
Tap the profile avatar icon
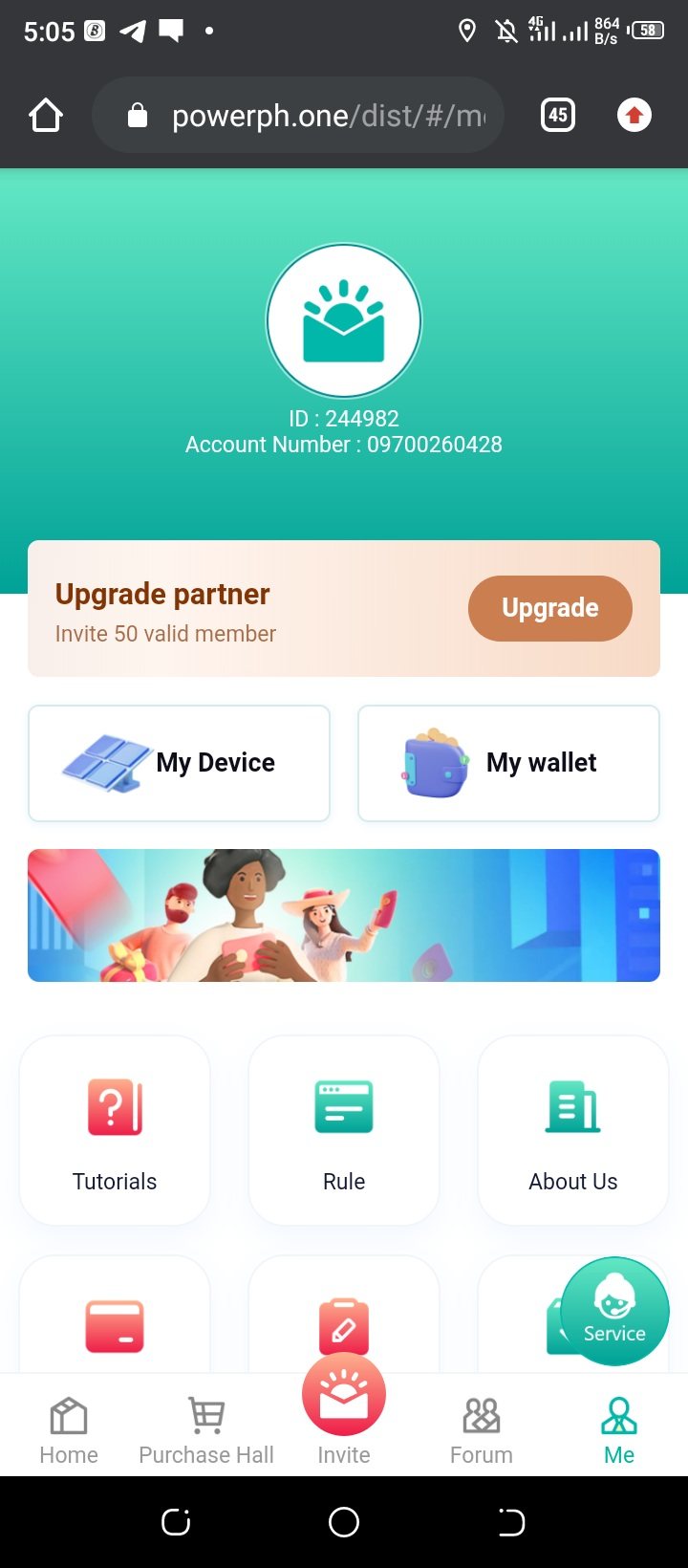click(344, 320)
